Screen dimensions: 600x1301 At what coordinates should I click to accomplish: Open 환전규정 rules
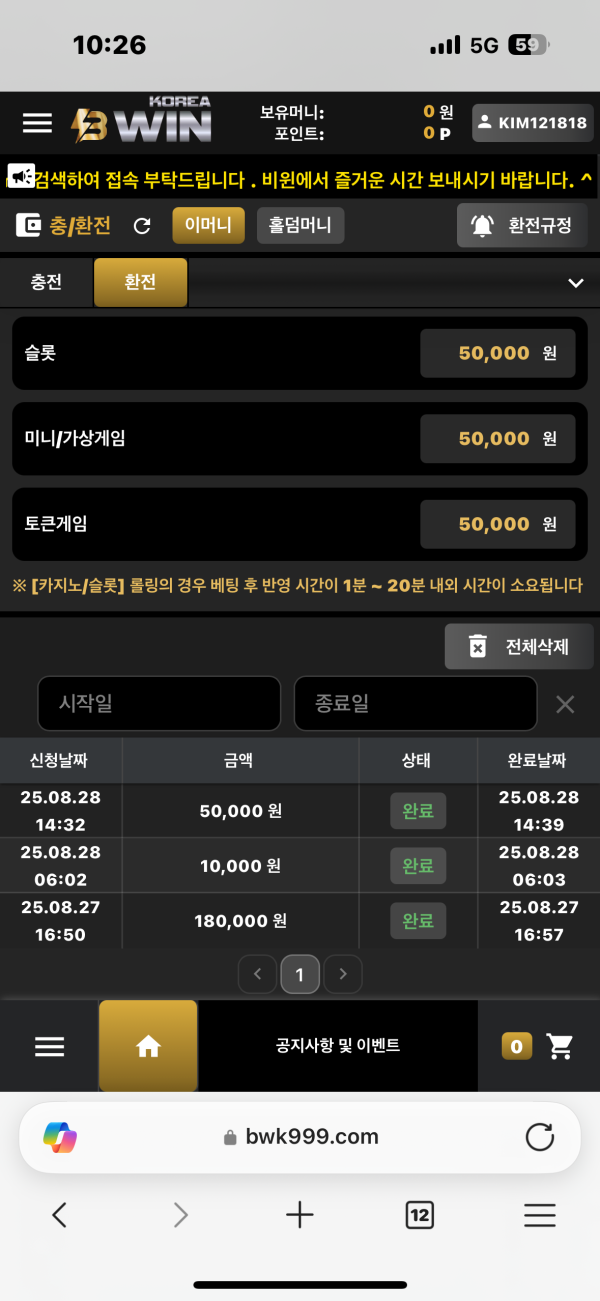[522, 225]
